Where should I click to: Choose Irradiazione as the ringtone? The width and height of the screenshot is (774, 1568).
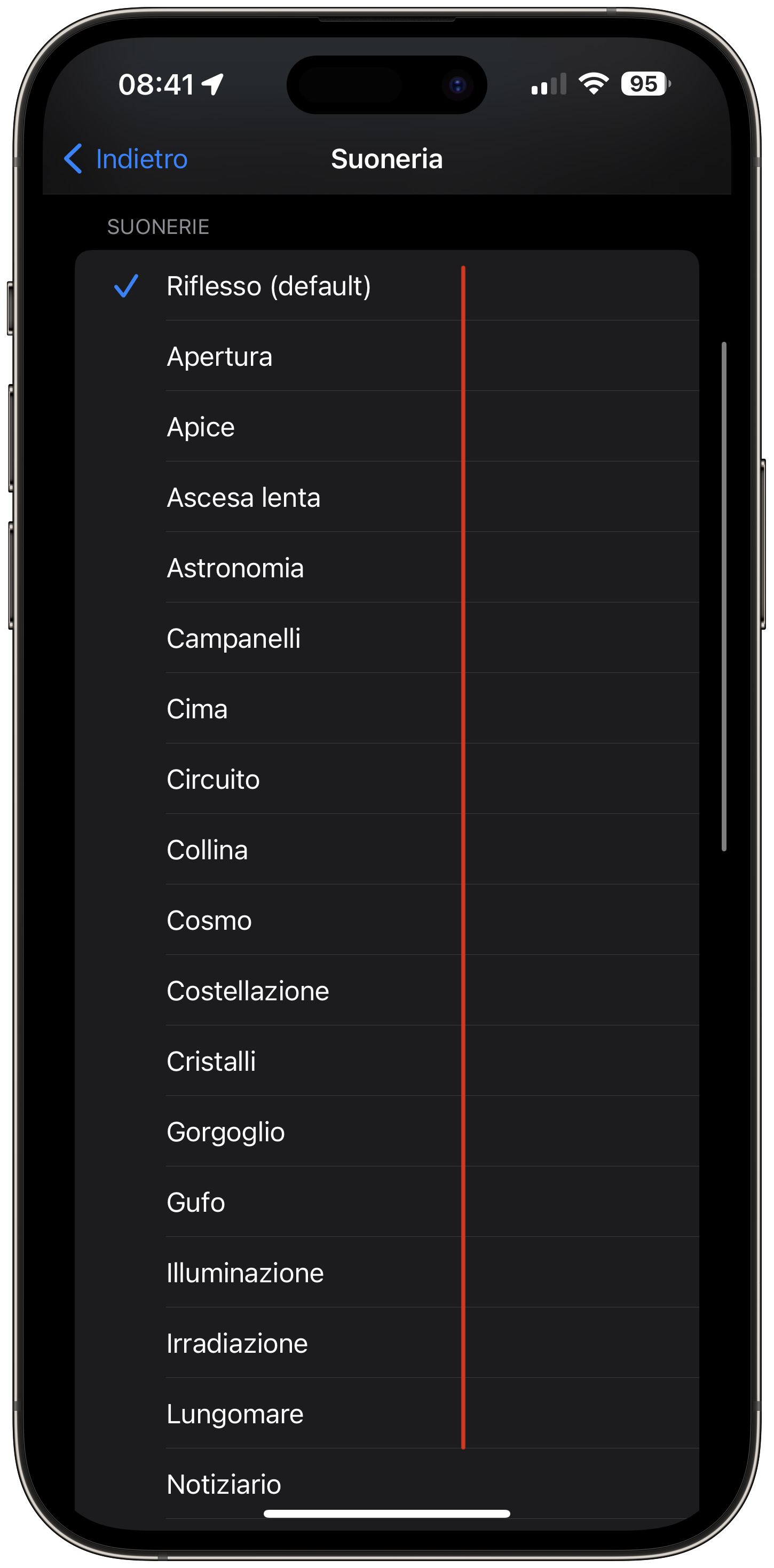tap(238, 1344)
